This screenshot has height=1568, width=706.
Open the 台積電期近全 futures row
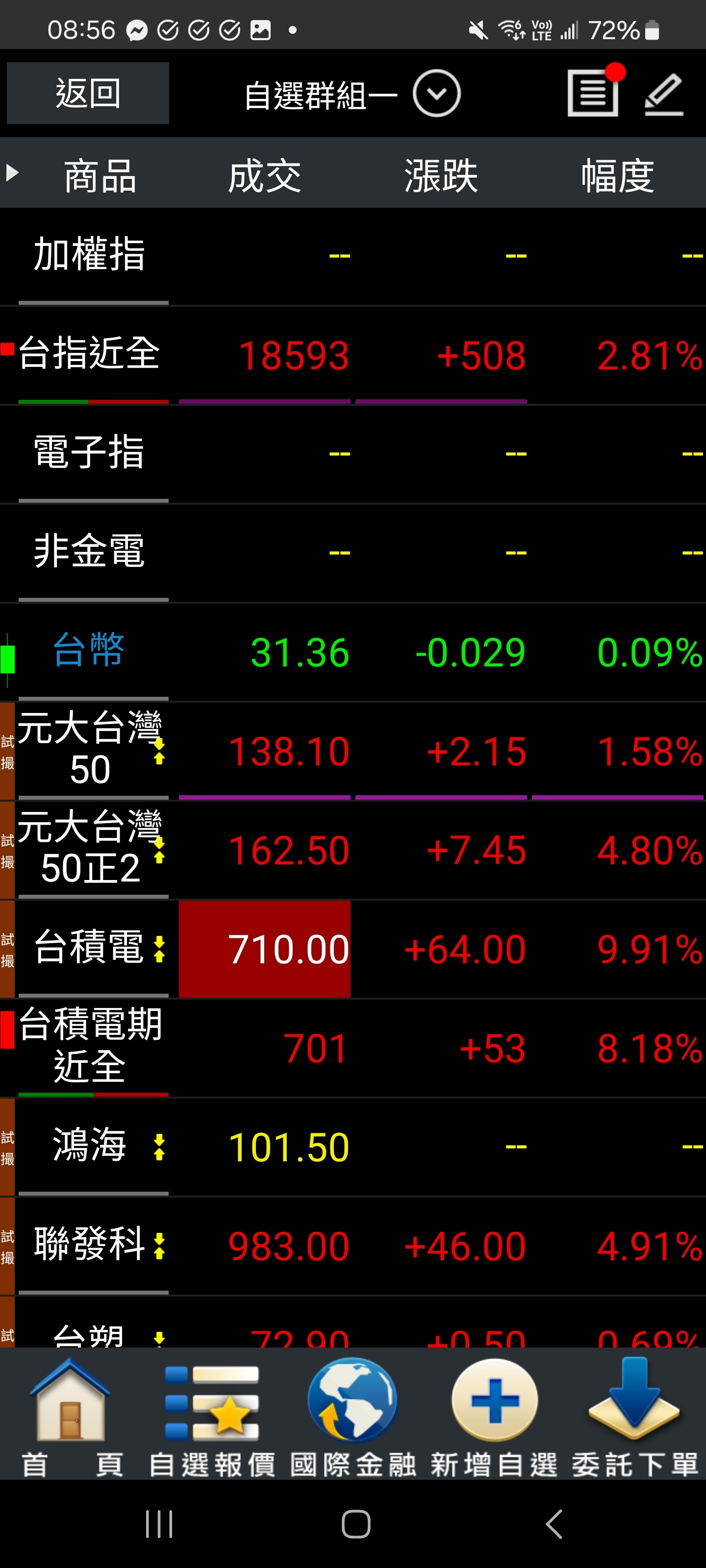point(353,1048)
